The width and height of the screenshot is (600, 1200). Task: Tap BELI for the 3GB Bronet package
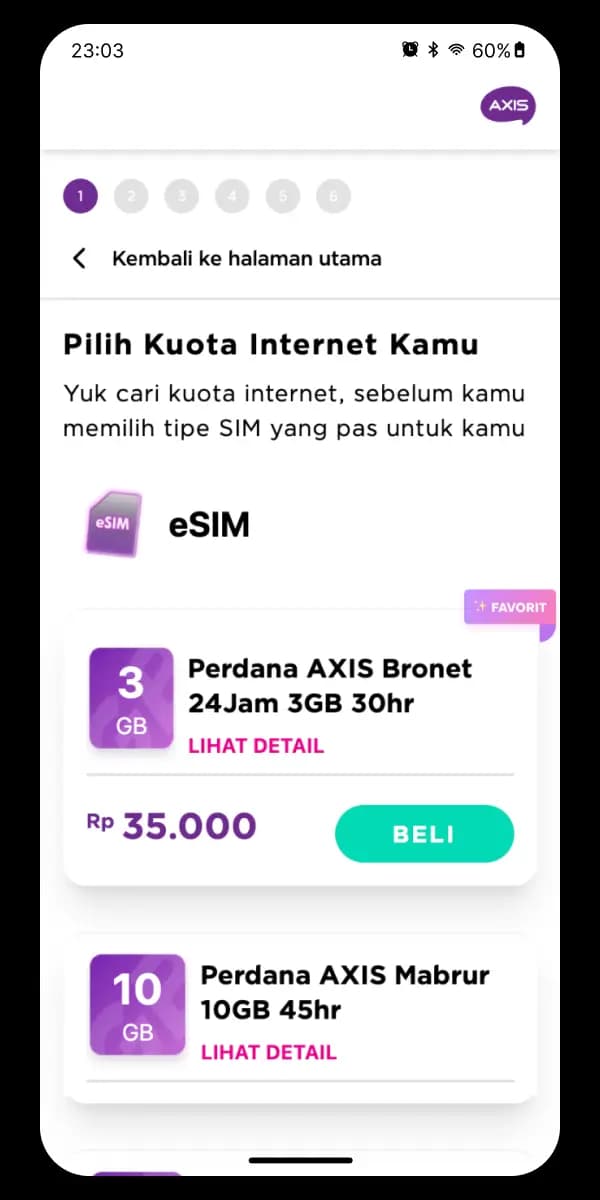(424, 834)
